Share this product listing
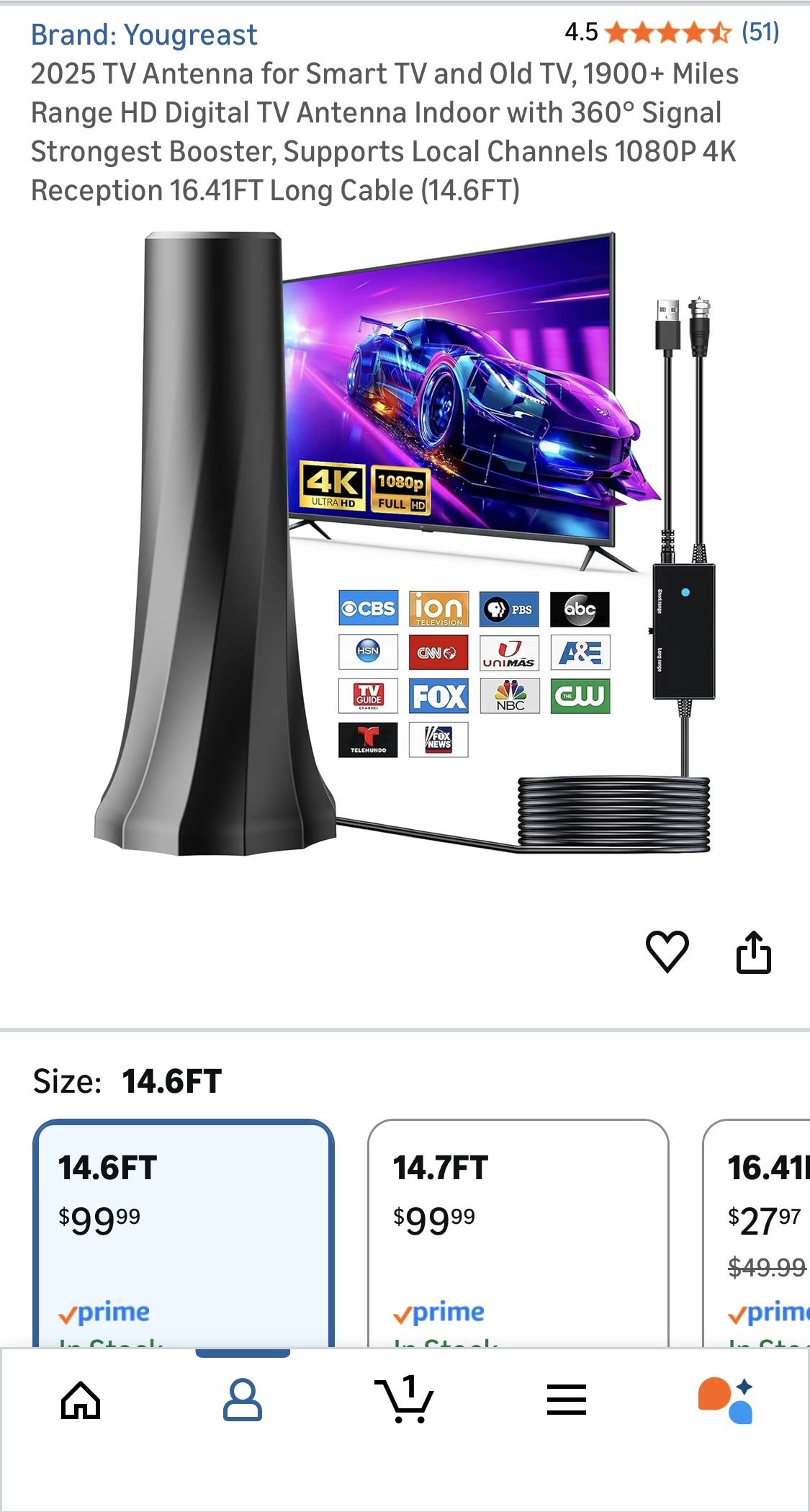Image resolution: width=810 pixels, height=1512 pixels. tap(753, 954)
